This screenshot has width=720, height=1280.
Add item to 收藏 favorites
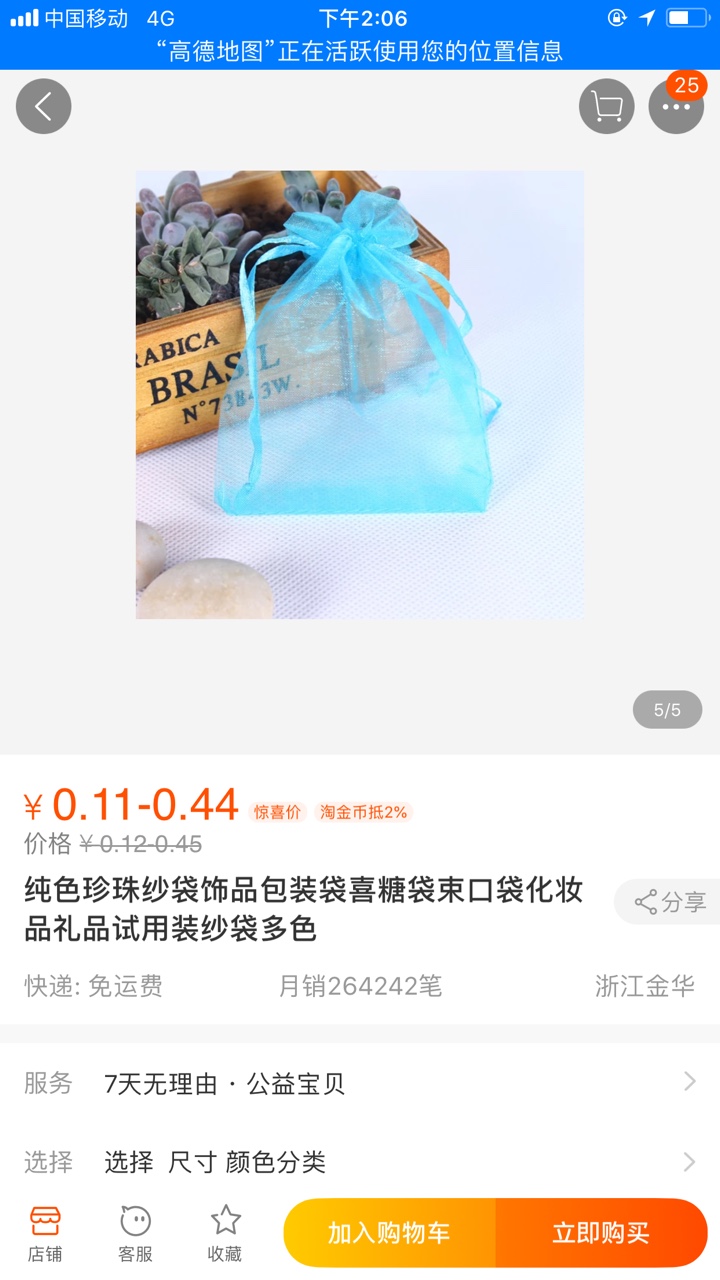tap(225, 1234)
